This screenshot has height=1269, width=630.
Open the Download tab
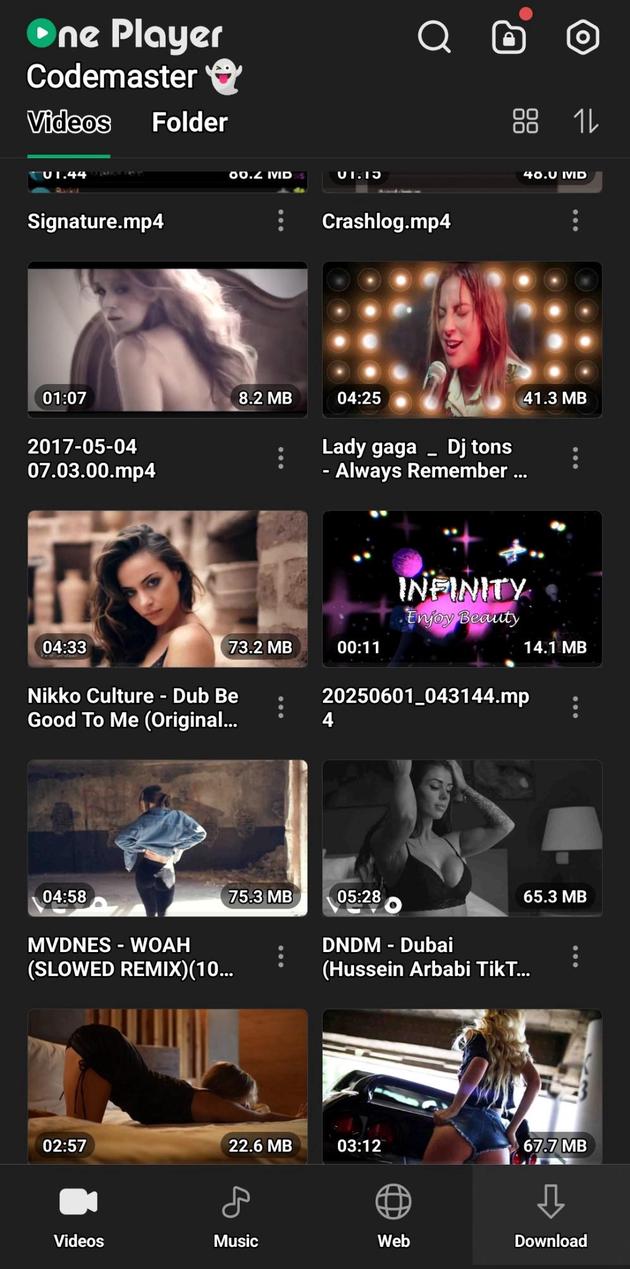coord(550,1216)
